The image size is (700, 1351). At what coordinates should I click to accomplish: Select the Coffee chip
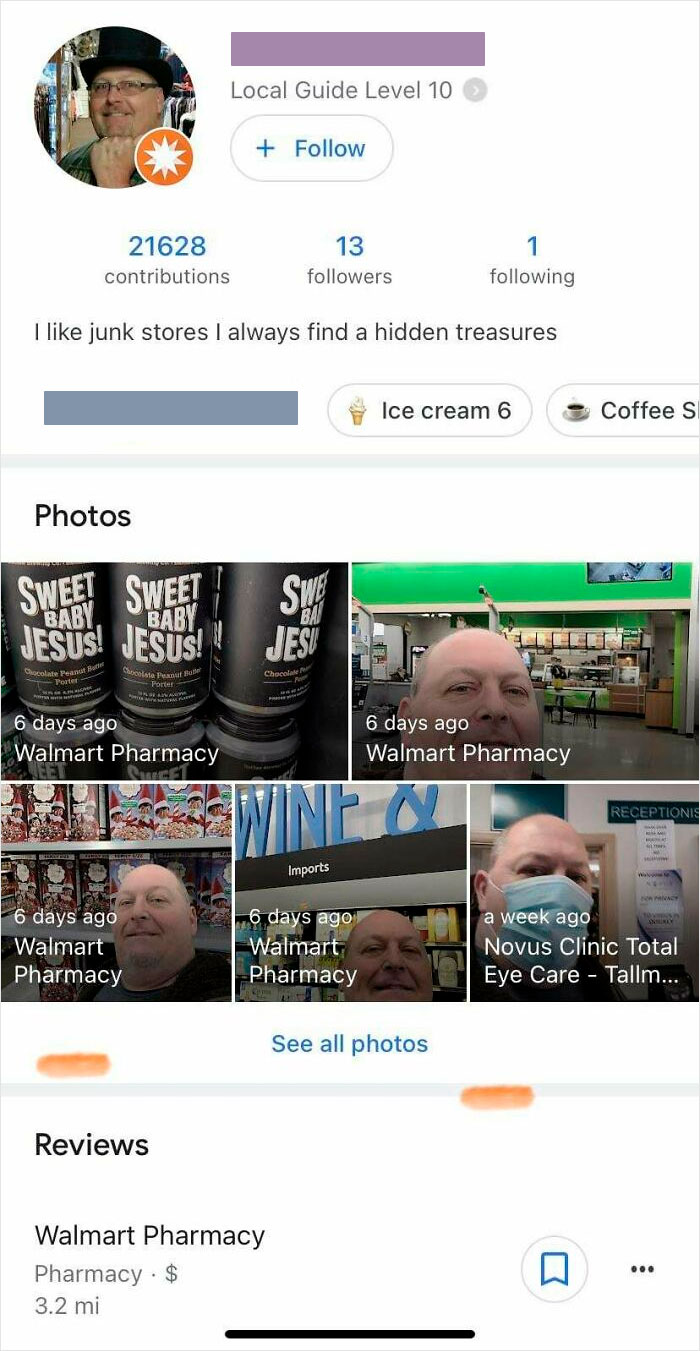[x=625, y=410]
